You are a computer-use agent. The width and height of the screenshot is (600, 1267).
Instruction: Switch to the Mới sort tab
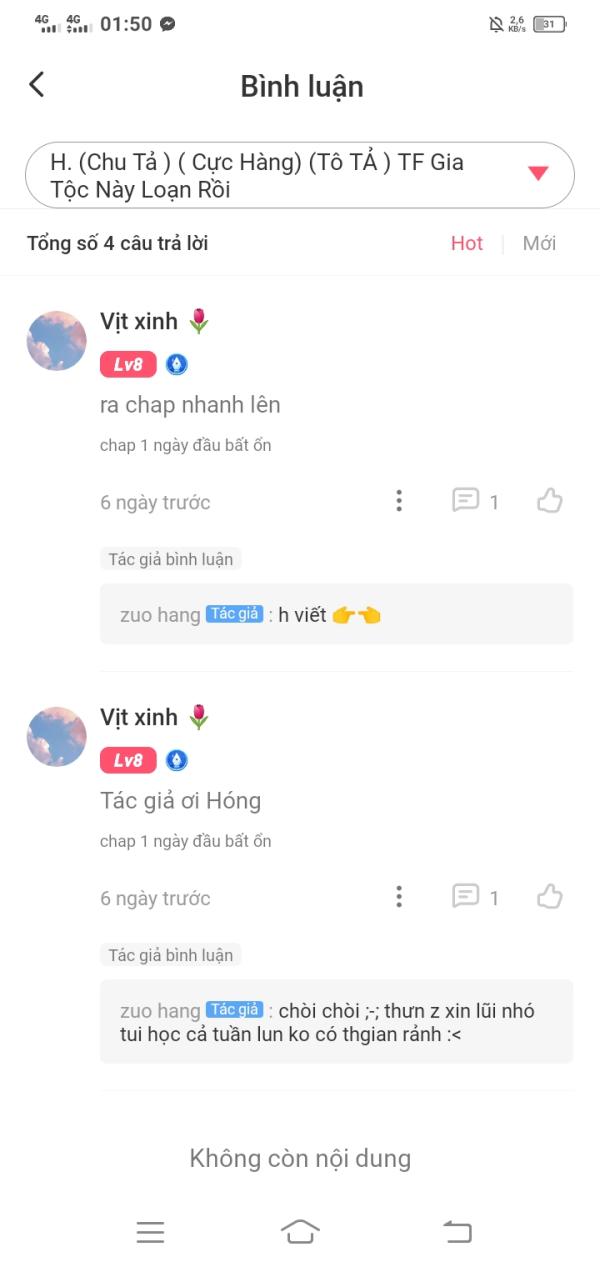click(539, 243)
